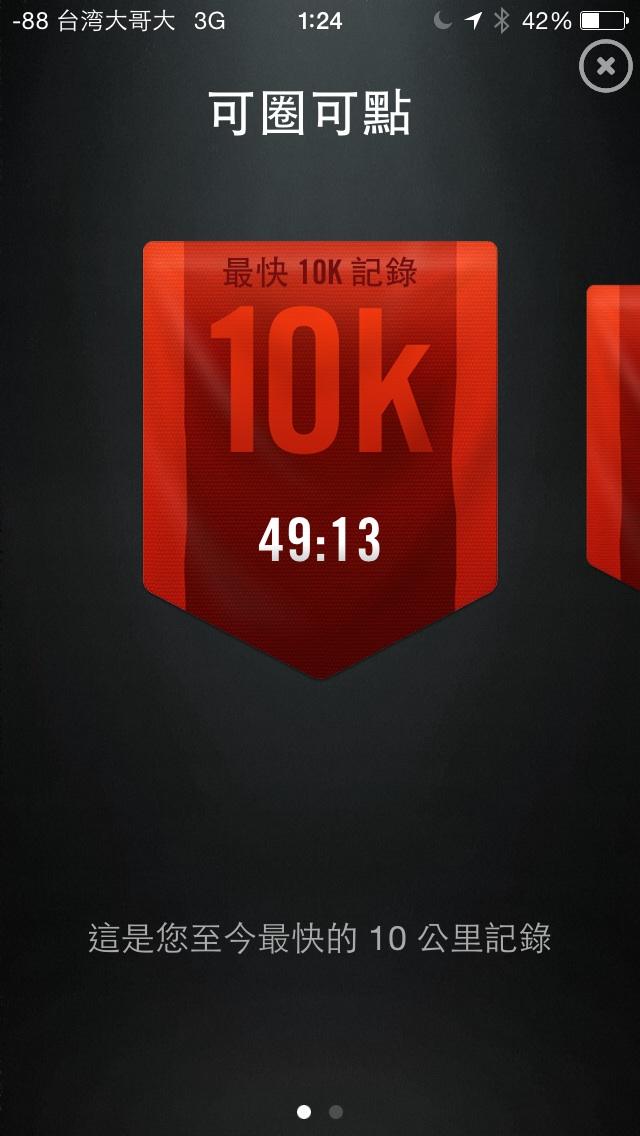Close the achievements overlay

[x=605, y=67]
